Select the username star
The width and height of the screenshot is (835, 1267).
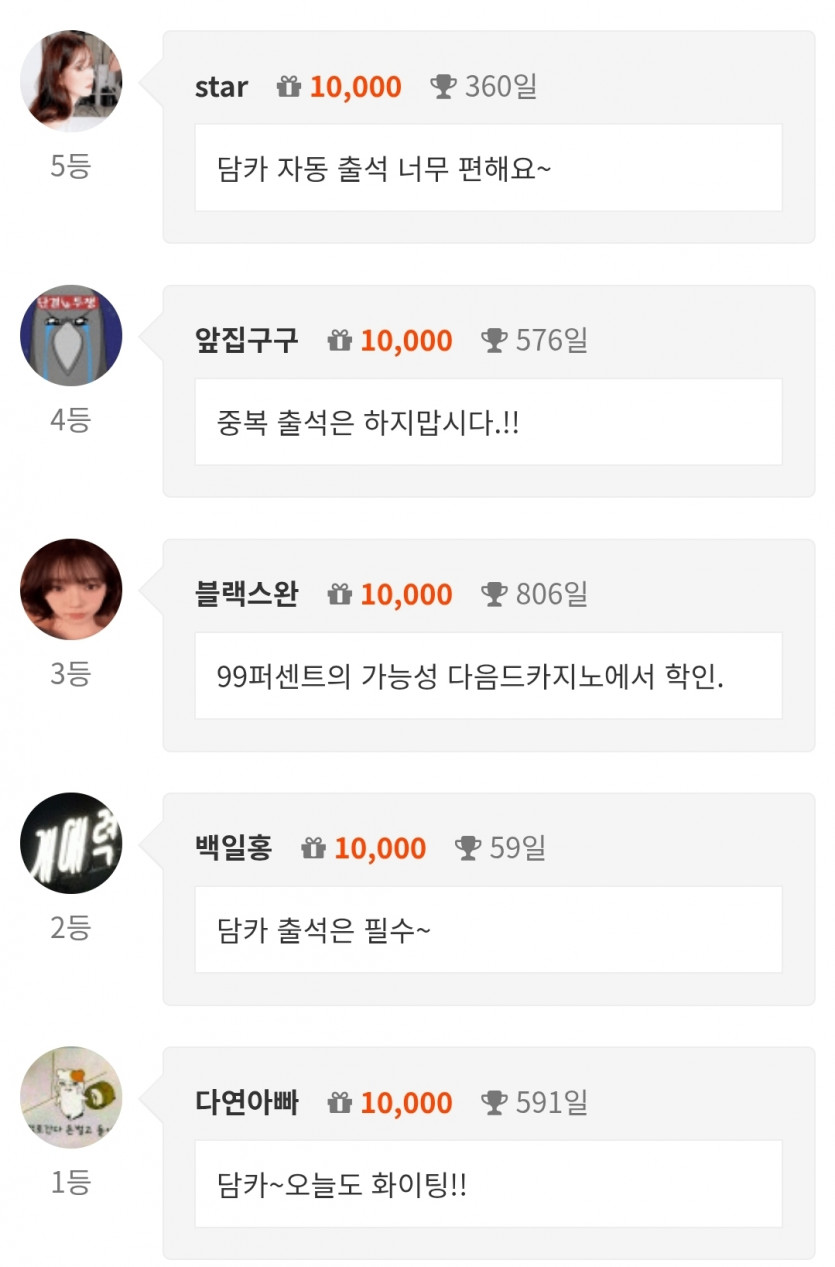(222, 87)
